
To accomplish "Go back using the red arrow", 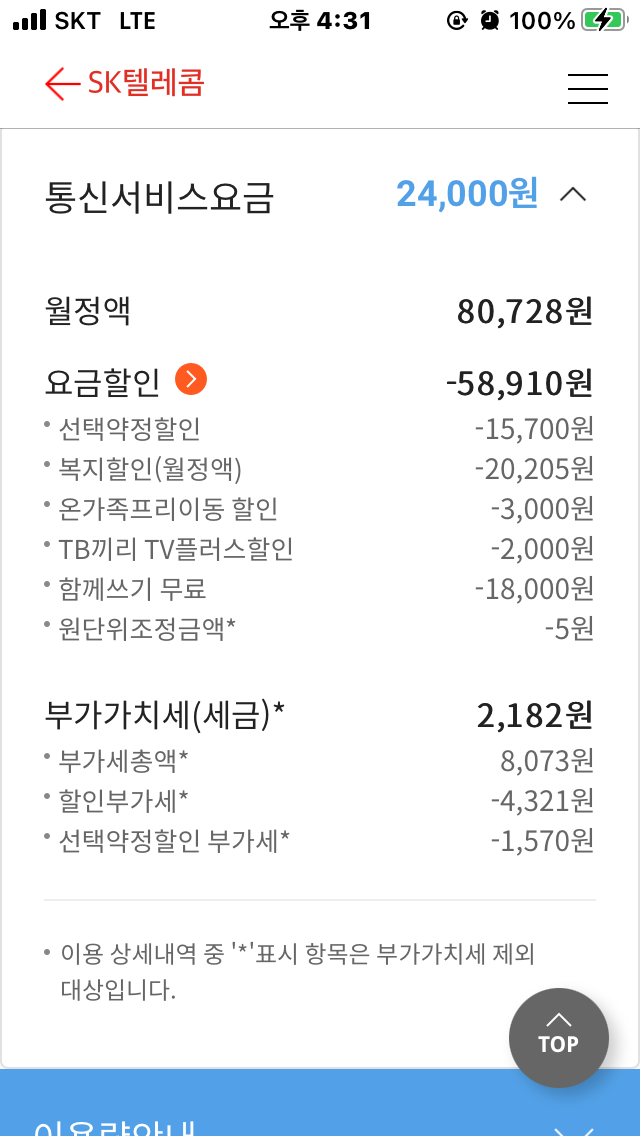I will pos(62,85).
